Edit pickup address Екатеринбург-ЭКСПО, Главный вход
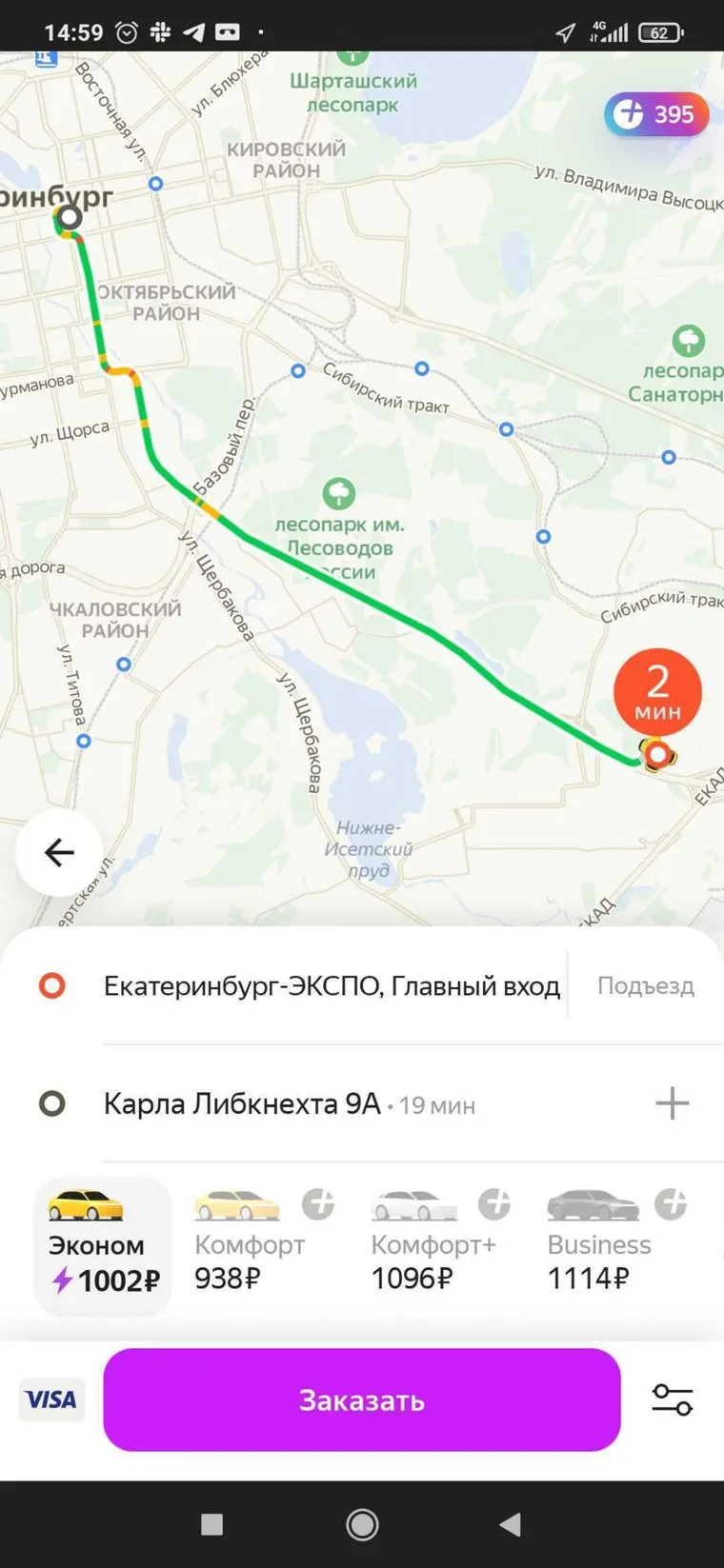The image size is (724, 1568). point(331,986)
